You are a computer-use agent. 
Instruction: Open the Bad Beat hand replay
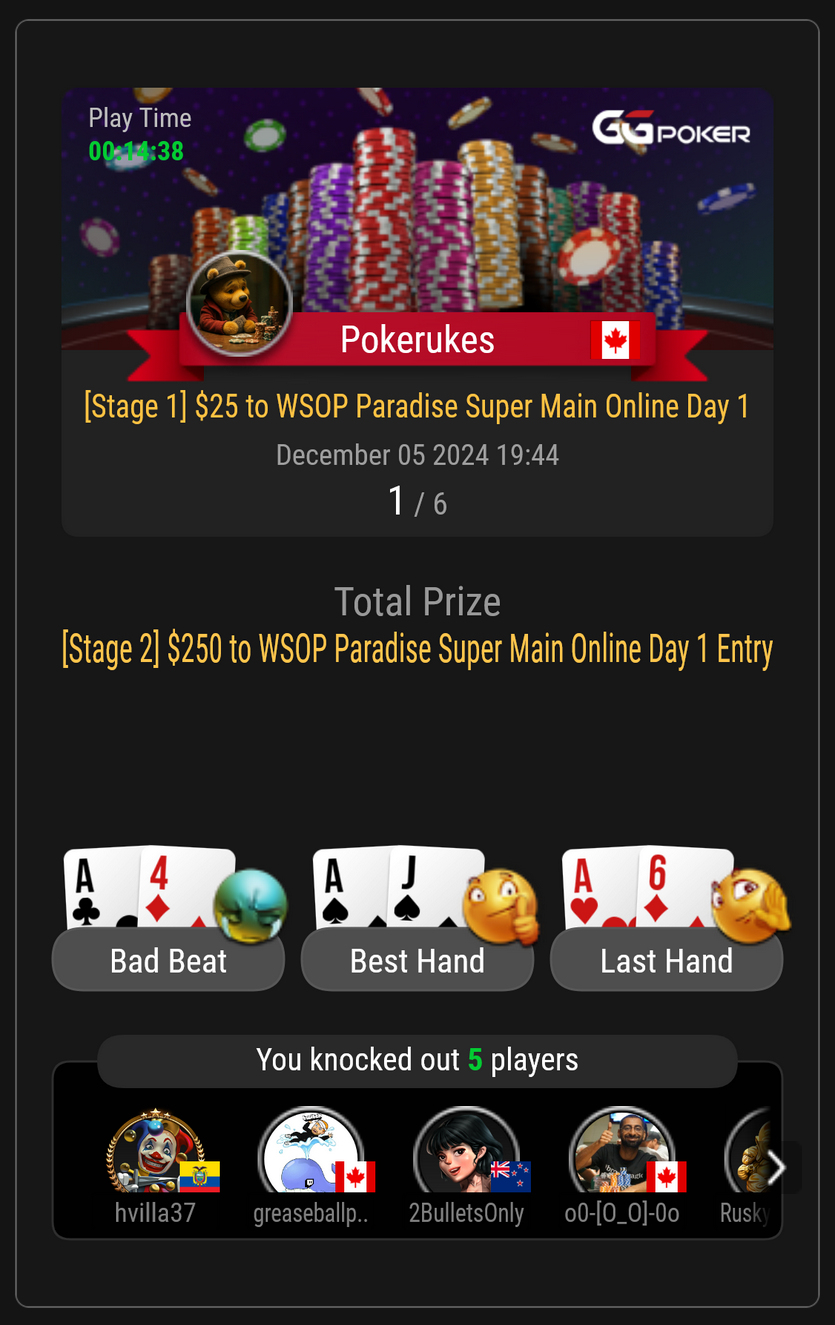coord(168,960)
